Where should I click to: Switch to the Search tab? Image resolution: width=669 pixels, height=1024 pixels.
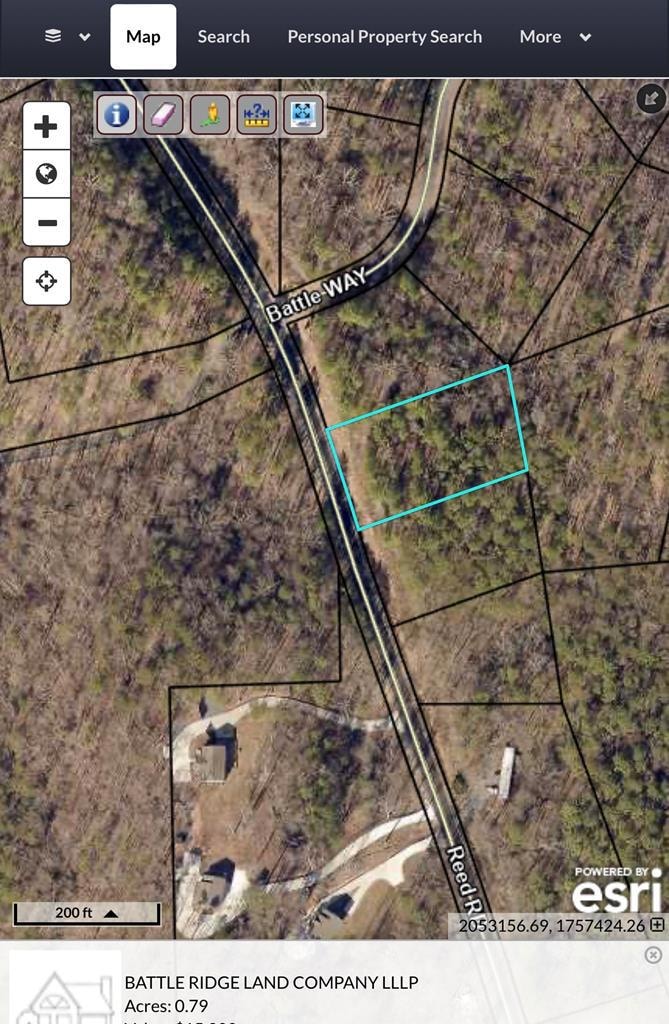223,36
